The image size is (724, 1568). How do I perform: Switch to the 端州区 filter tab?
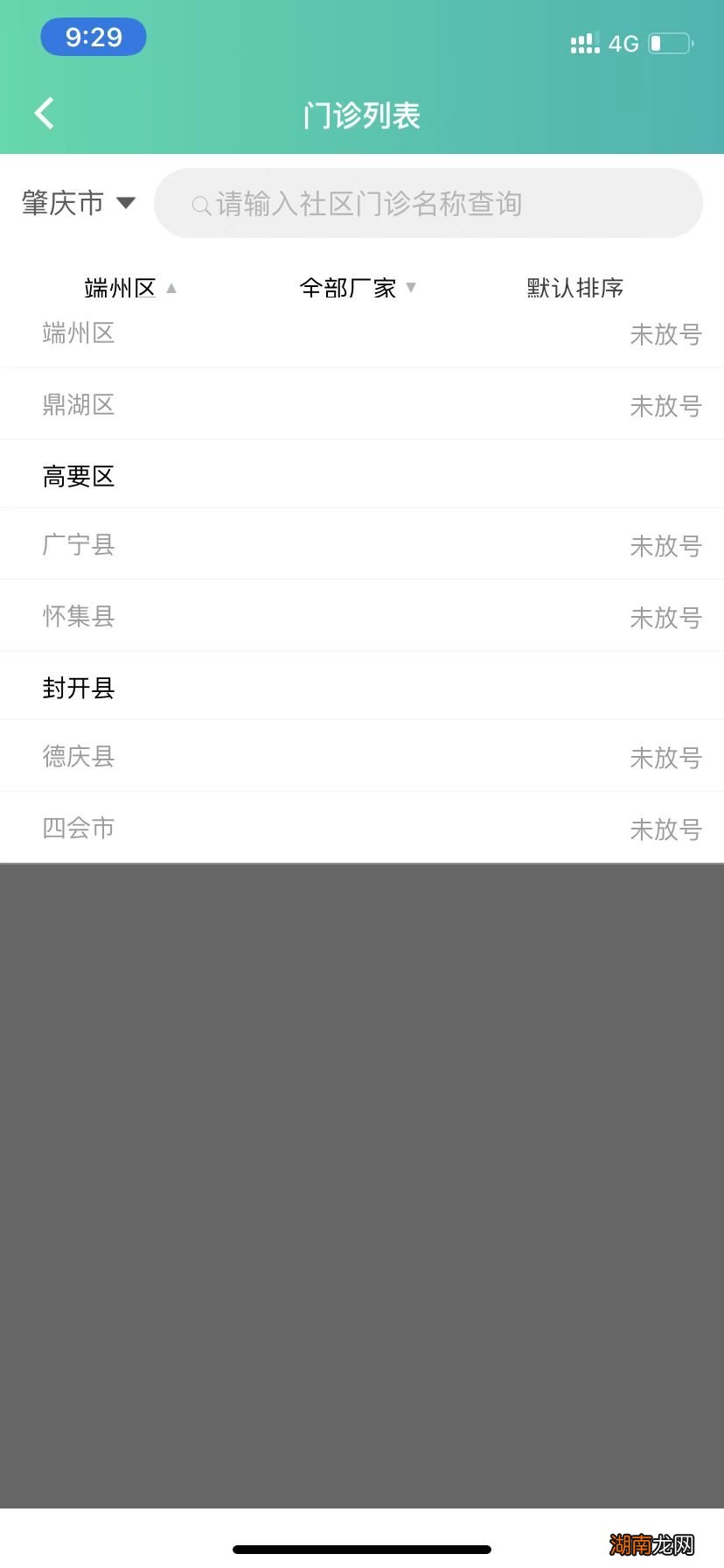120,288
